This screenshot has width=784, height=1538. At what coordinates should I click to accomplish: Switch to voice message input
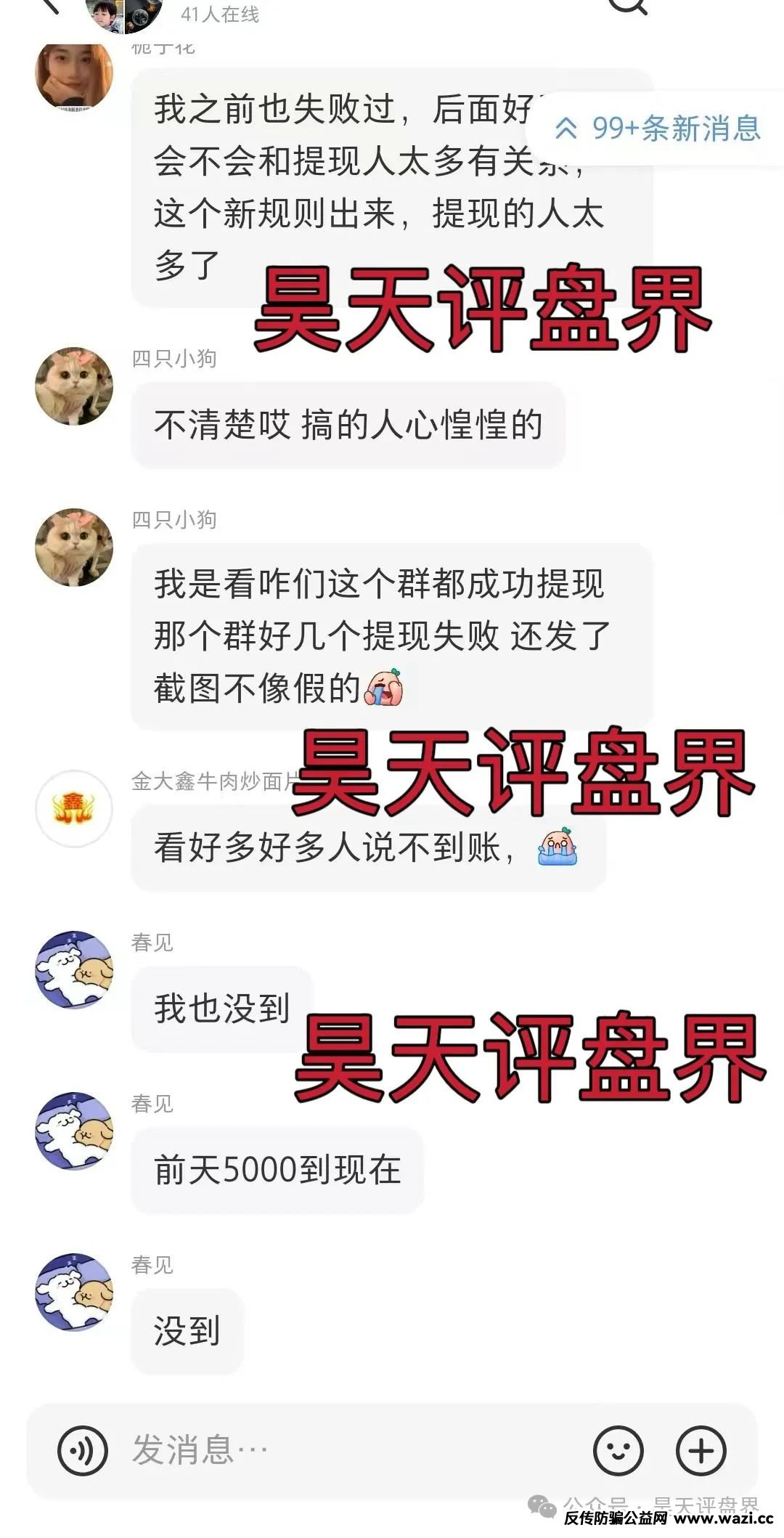coord(82,1450)
